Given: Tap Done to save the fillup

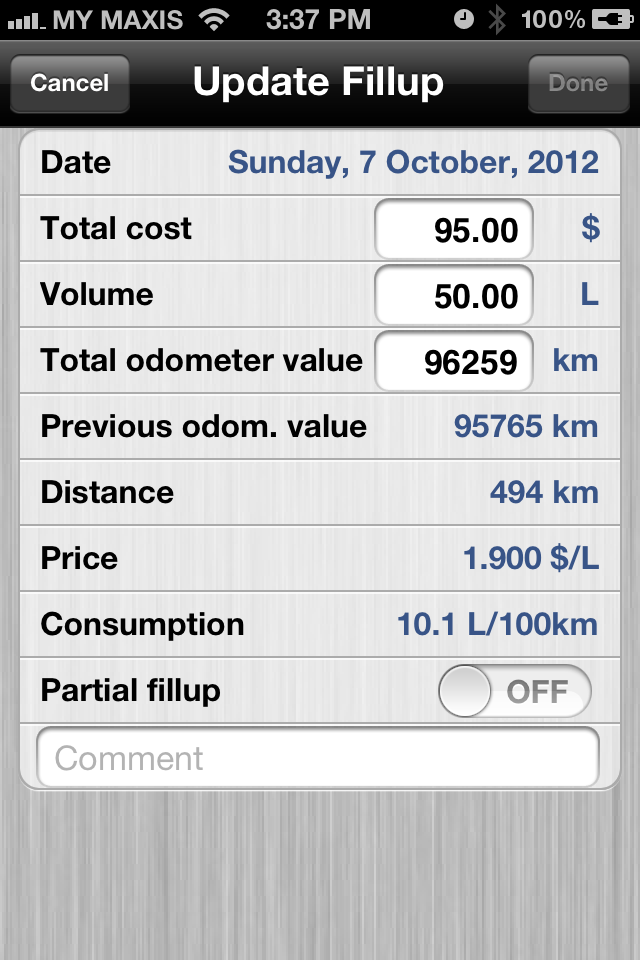Looking at the screenshot, I should 577,83.
